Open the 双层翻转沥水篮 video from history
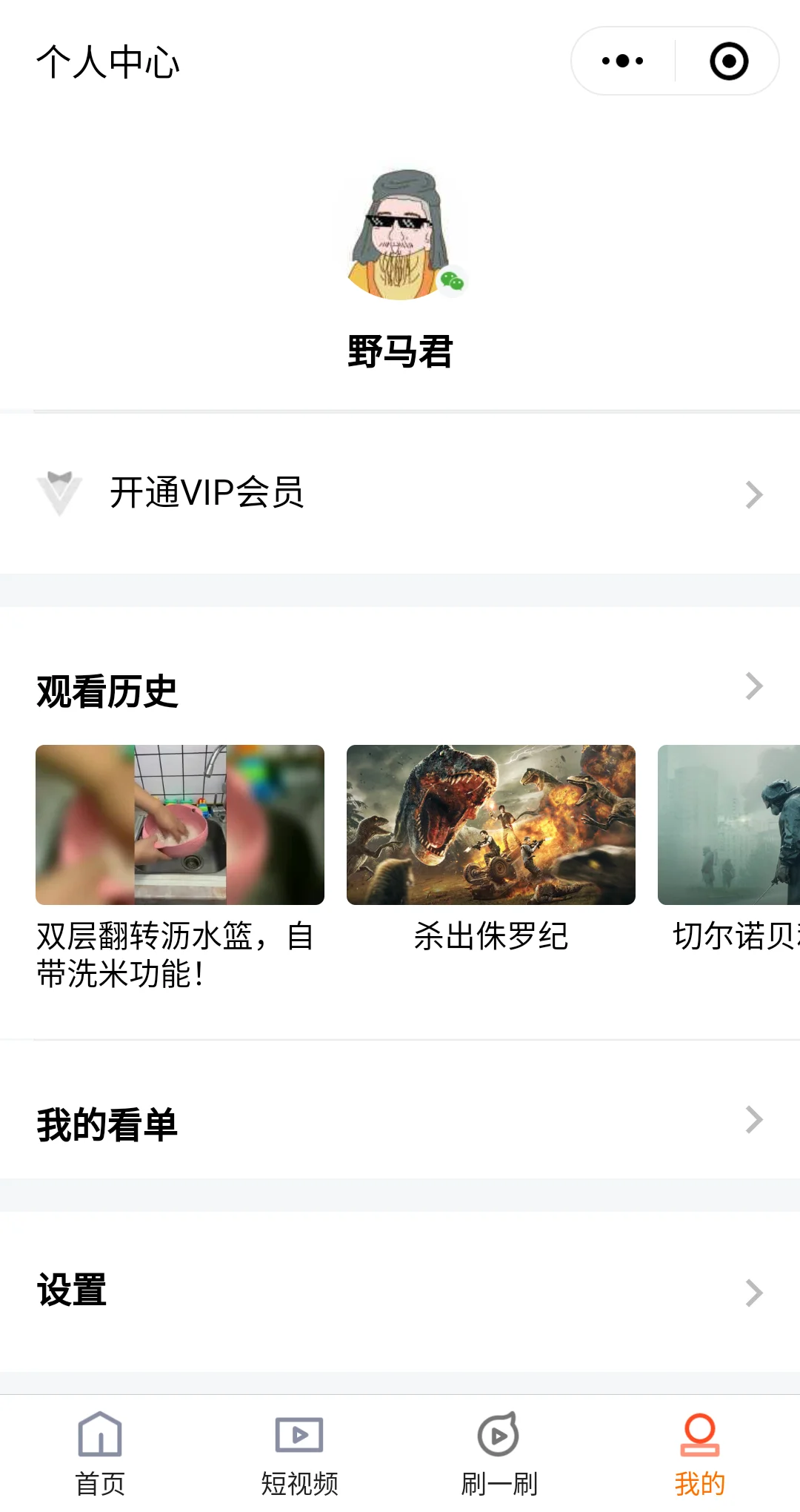Image resolution: width=800 pixels, height=1512 pixels. coord(180,824)
